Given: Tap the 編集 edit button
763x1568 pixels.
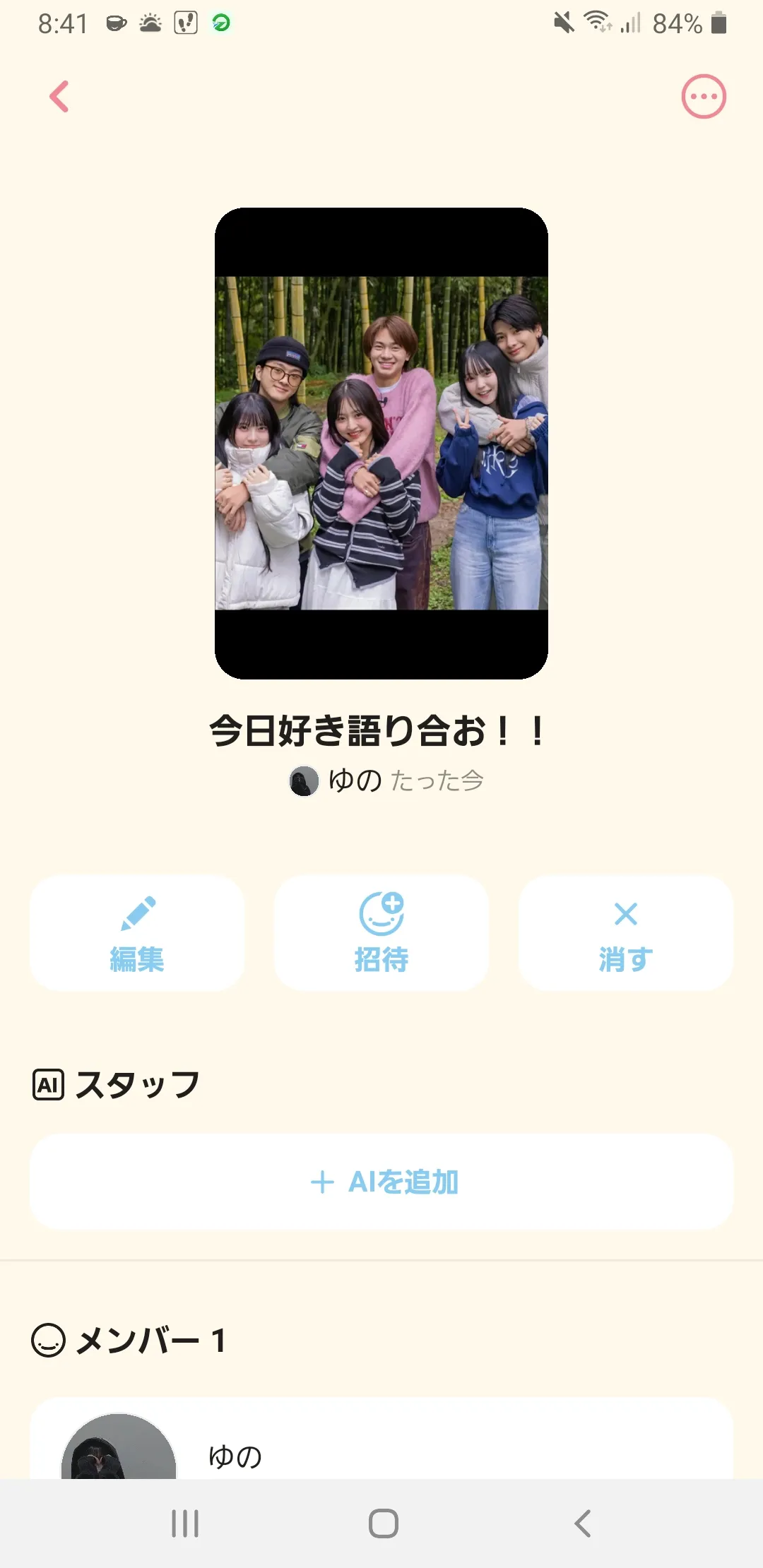Looking at the screenshot, I should (x=137, y=932).
